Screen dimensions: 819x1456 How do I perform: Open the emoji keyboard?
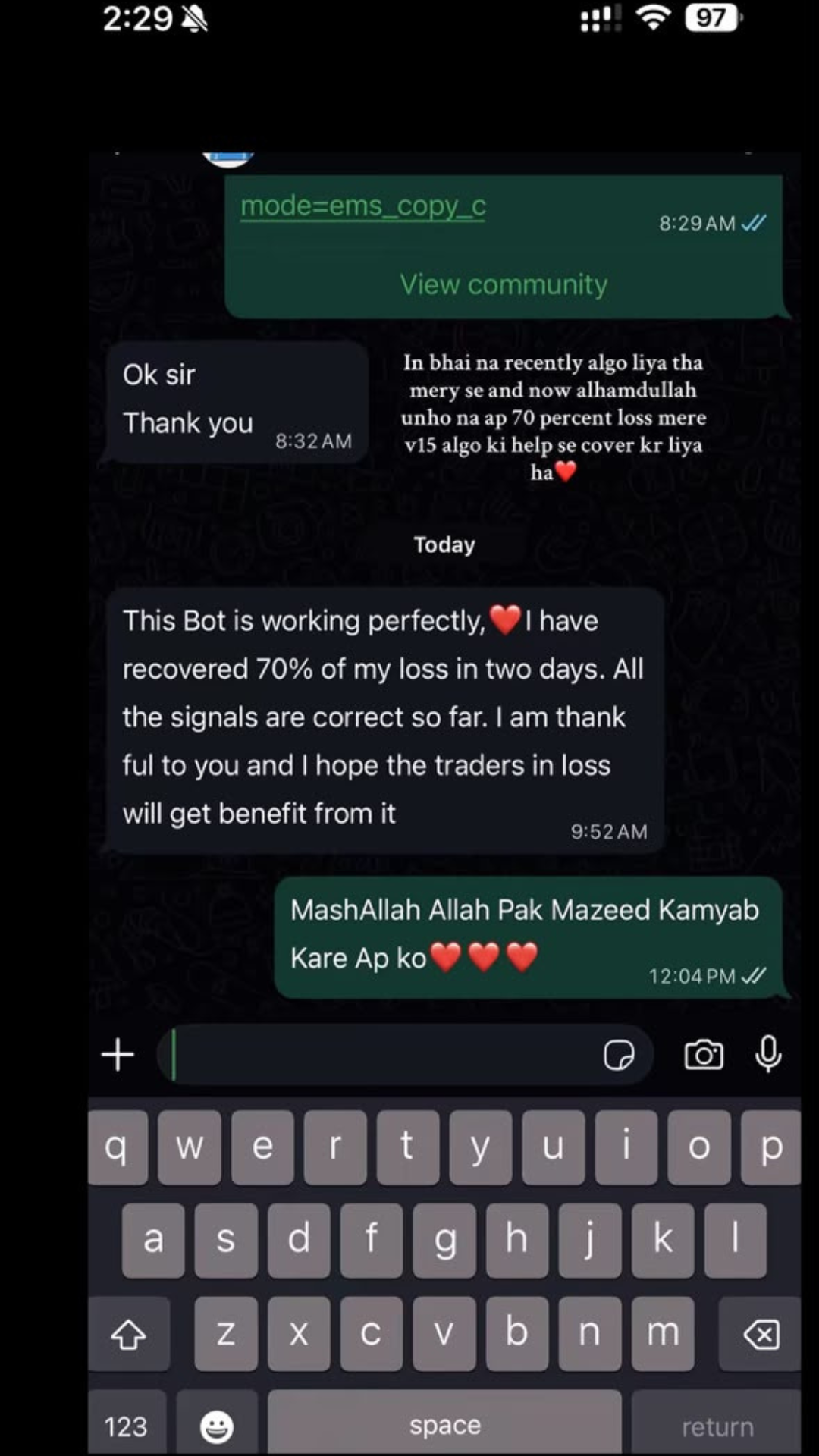217,1425
